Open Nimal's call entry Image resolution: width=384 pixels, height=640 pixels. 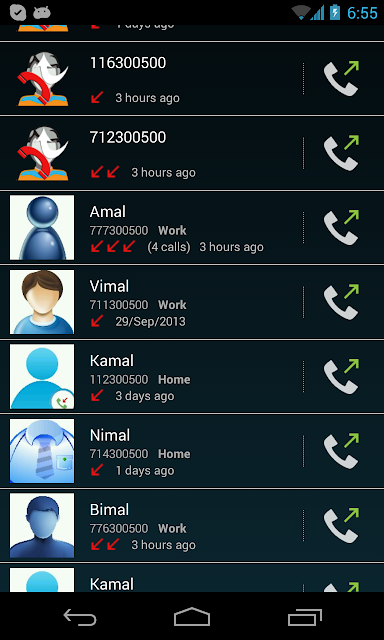tap(151, 451)
